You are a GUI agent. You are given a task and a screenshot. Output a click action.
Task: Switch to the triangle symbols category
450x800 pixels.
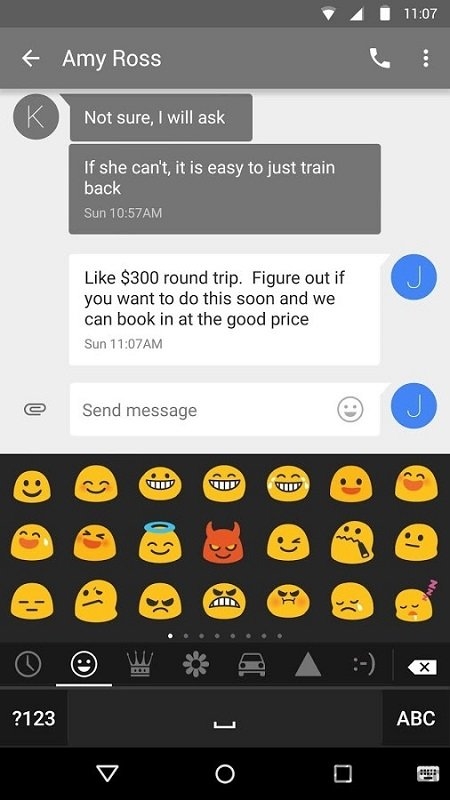tap(308, 664)
